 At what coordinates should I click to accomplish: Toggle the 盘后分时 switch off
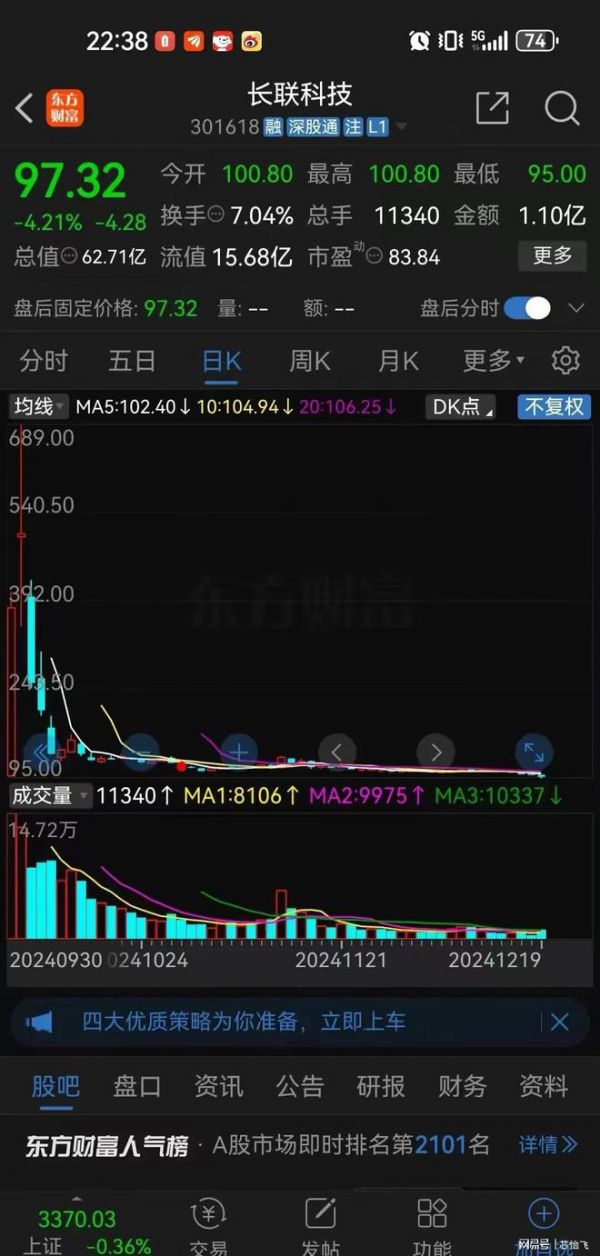(527, 308)
